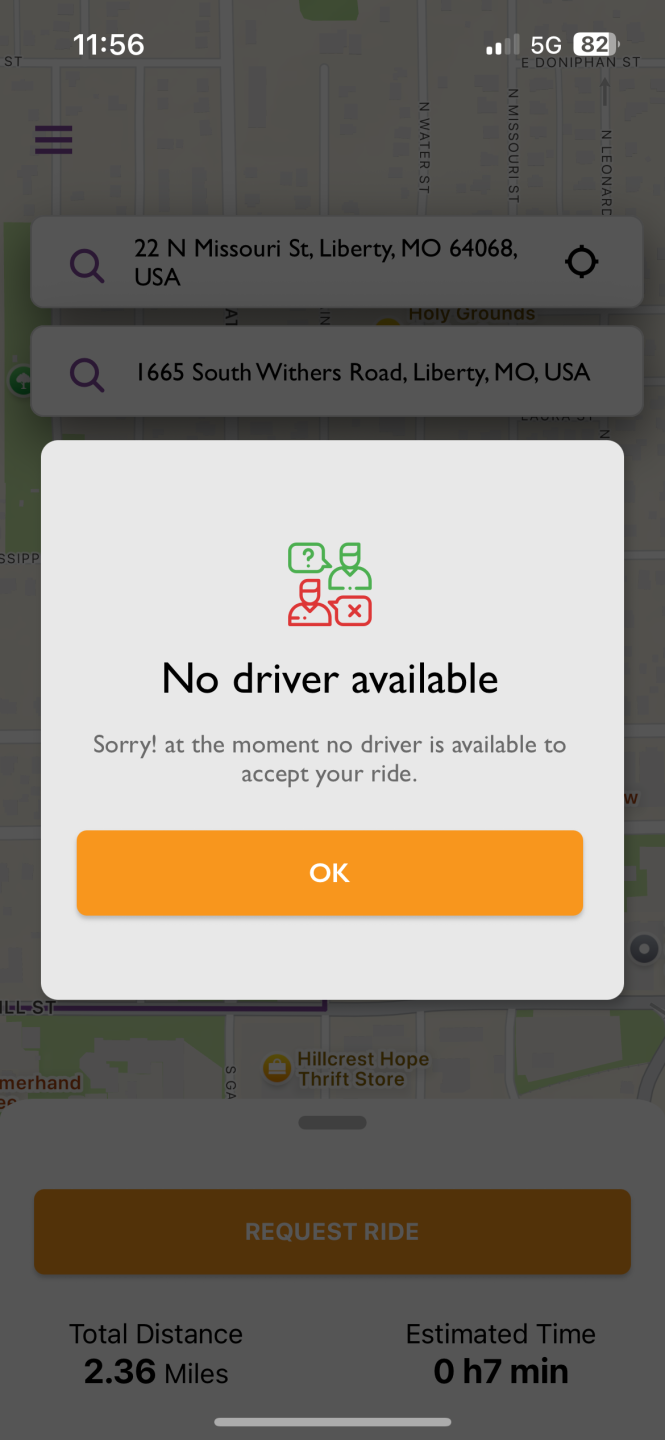
Task: Edit the pickup address 22 N Missouri St
Action: pyautogui.click(x=325, y=263)
